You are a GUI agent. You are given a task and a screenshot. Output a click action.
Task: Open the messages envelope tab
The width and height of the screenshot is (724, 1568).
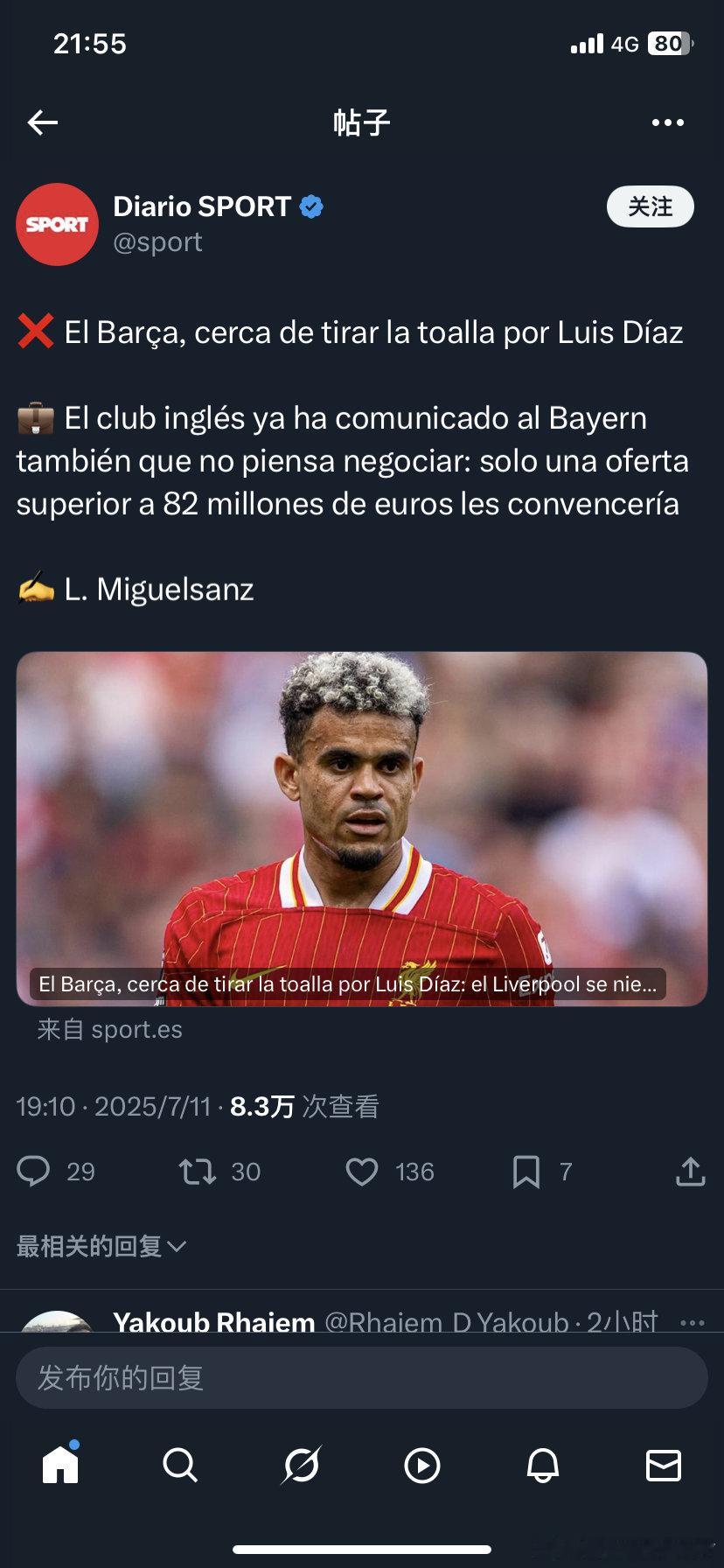[x=663, y=1465]
